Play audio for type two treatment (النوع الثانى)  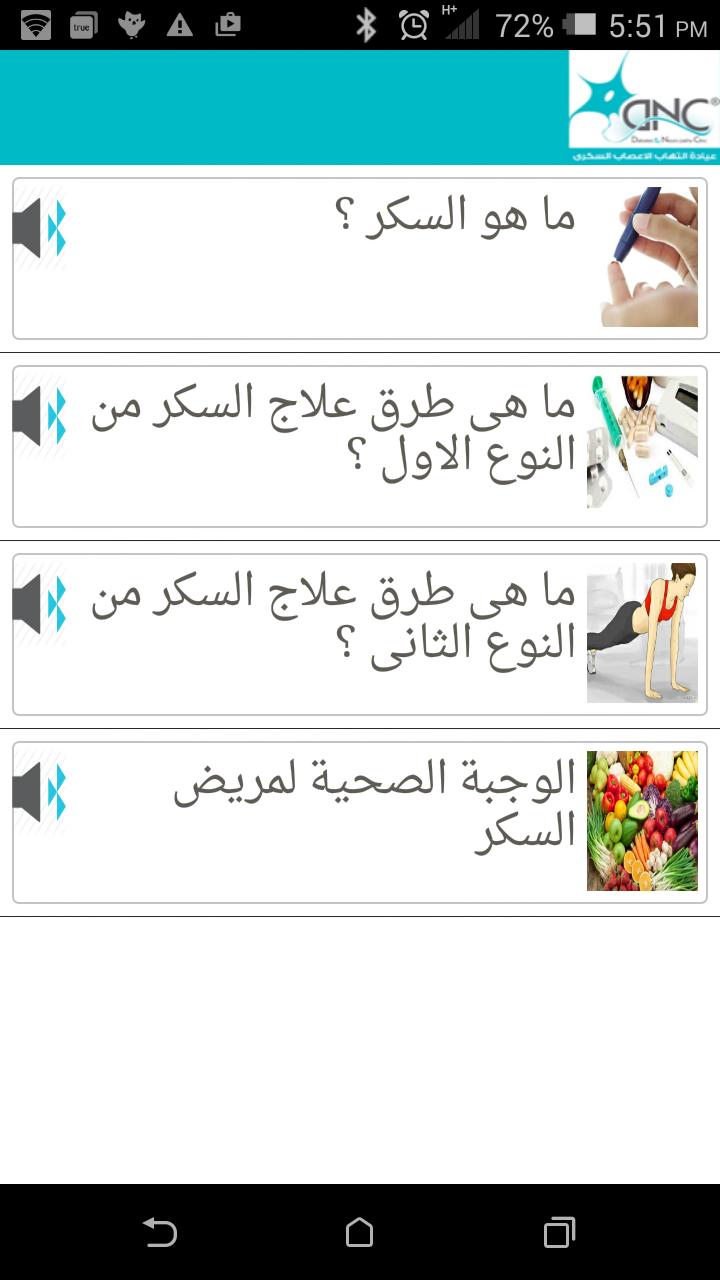39,604
